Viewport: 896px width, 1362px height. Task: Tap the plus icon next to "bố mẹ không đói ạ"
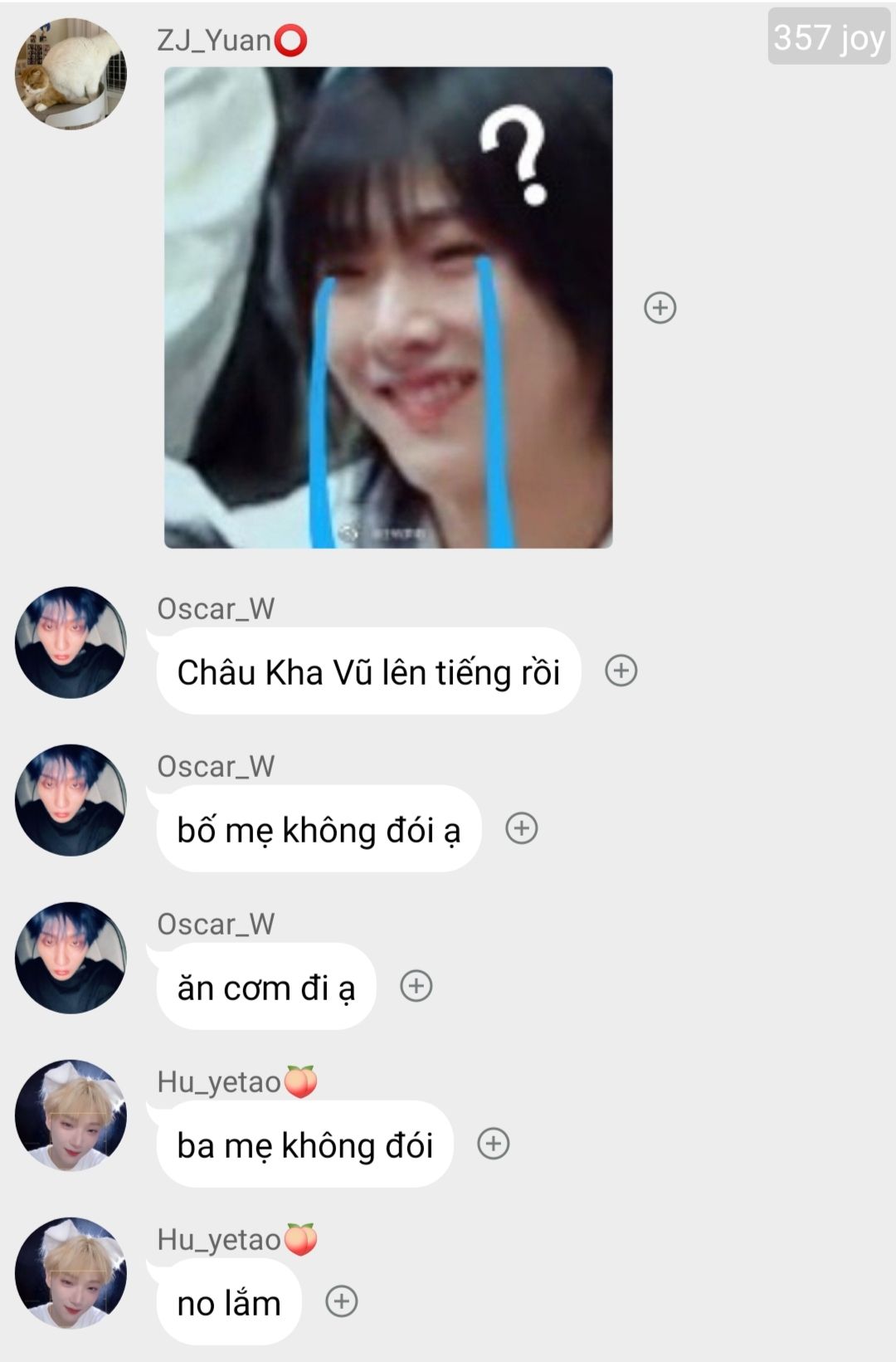[x=522, y=828]
